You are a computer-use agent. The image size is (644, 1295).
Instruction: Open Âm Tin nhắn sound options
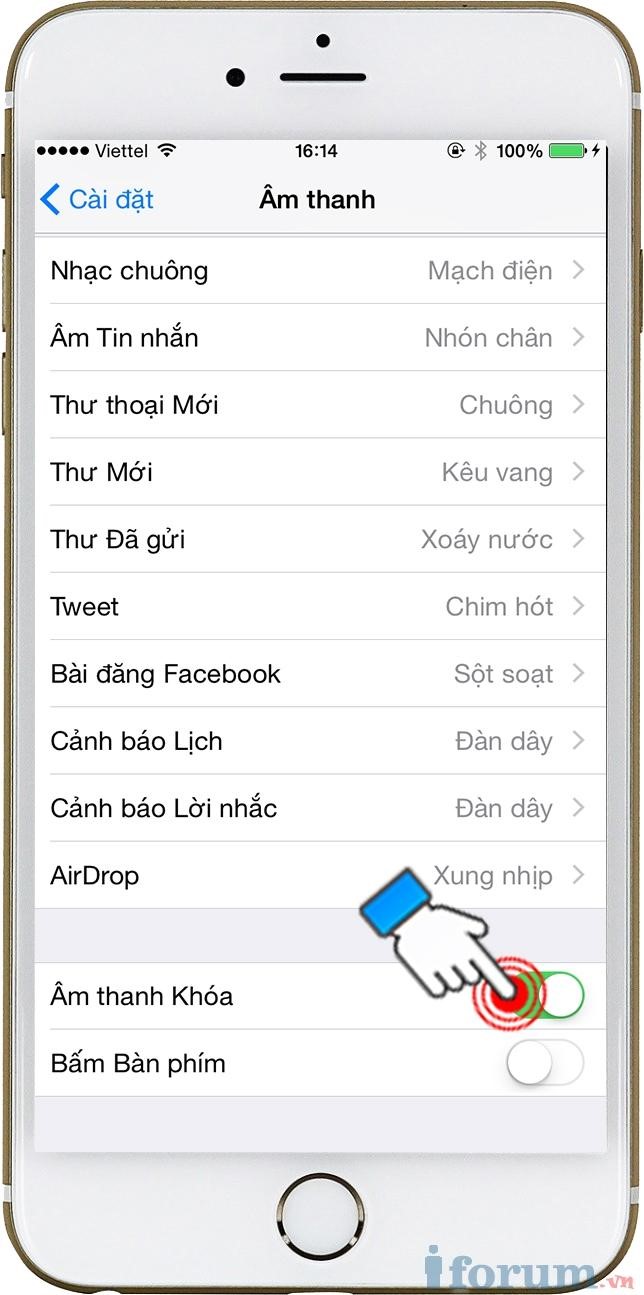[320, 338]
